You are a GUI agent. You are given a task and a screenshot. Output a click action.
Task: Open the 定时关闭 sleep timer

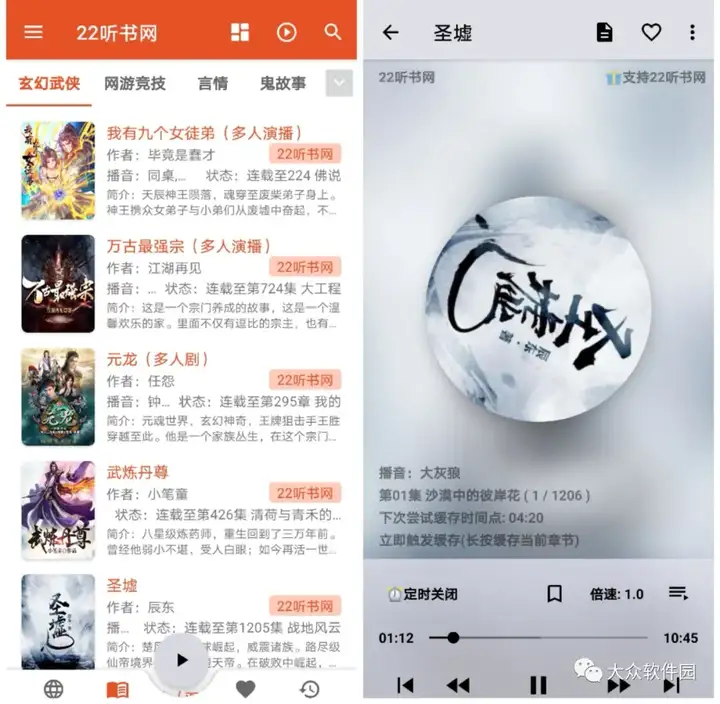pyautogui.click(x=423, y=594)
